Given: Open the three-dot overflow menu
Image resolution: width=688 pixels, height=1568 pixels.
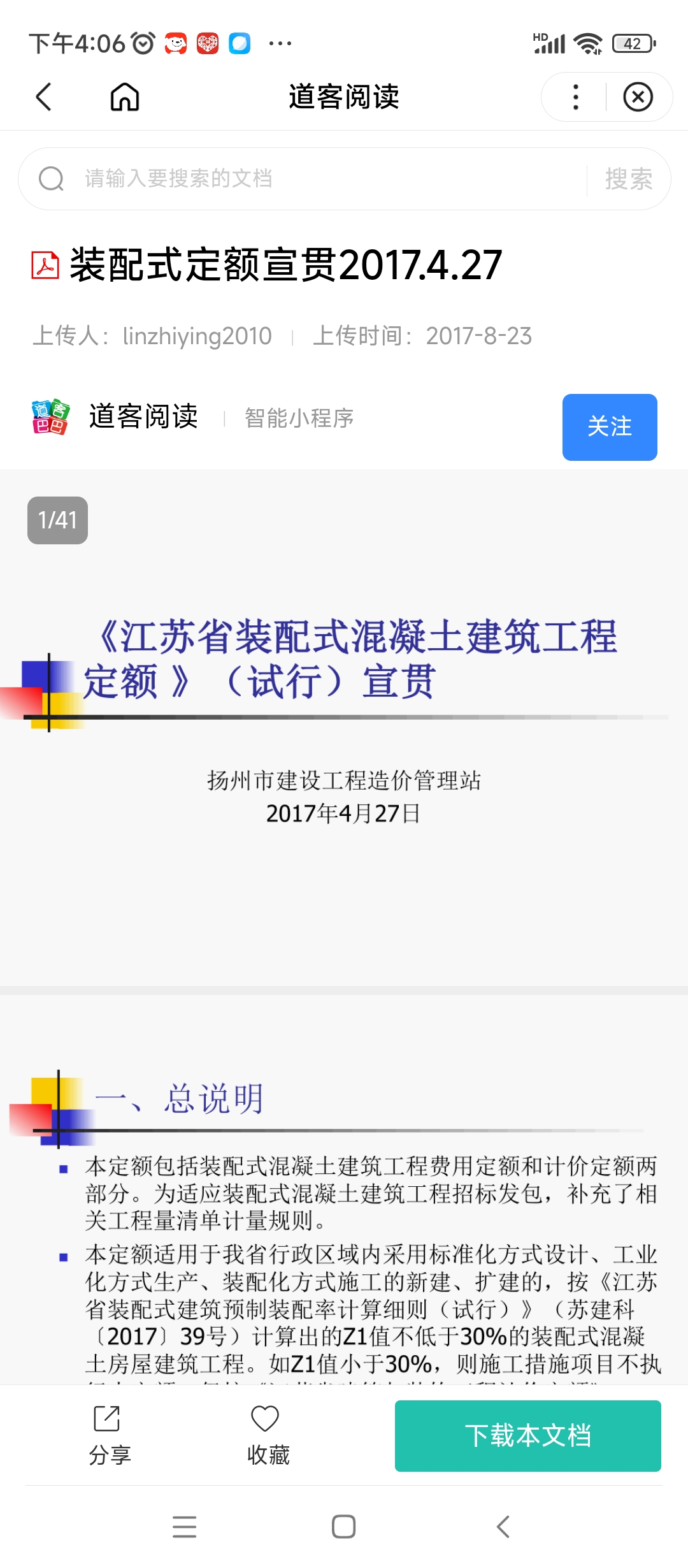Looking at the screenshot, I should 575,97.
